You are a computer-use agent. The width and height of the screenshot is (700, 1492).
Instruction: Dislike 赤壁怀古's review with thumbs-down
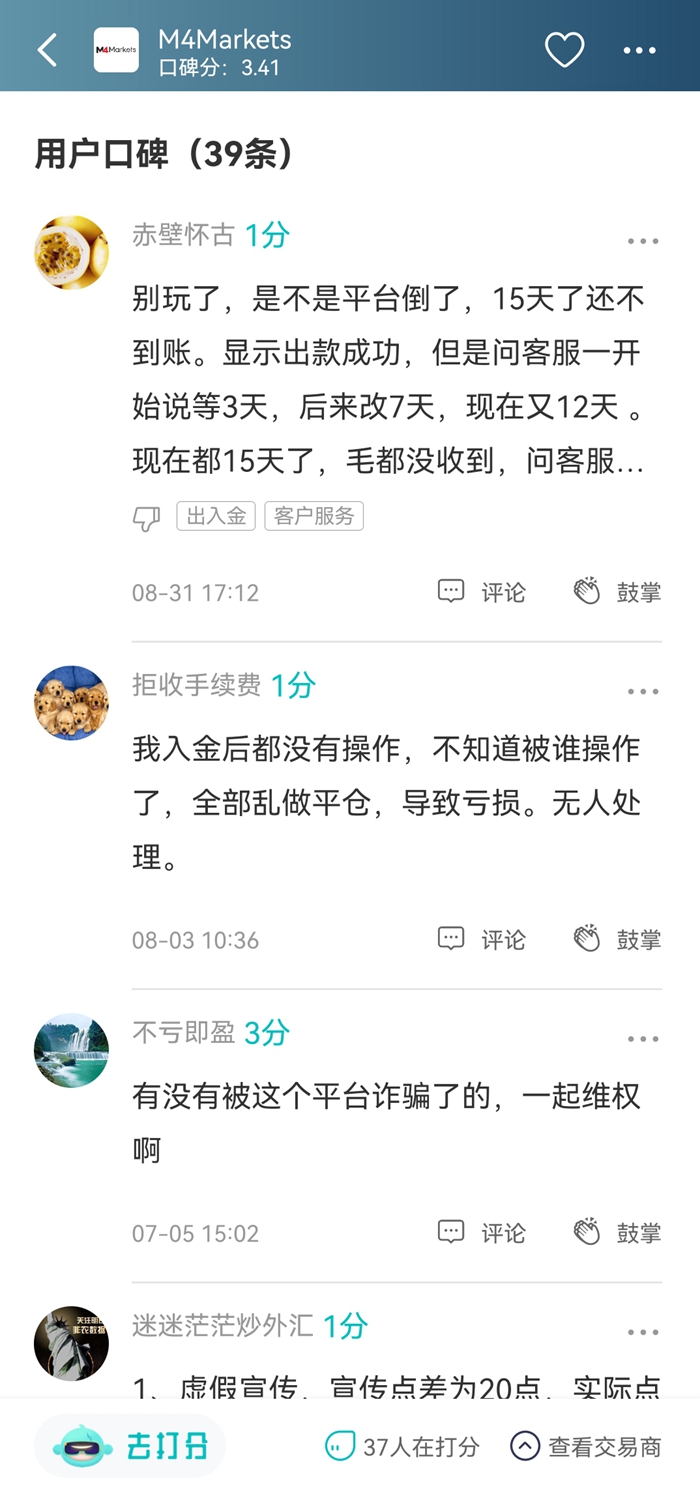(x=147, y=518)
